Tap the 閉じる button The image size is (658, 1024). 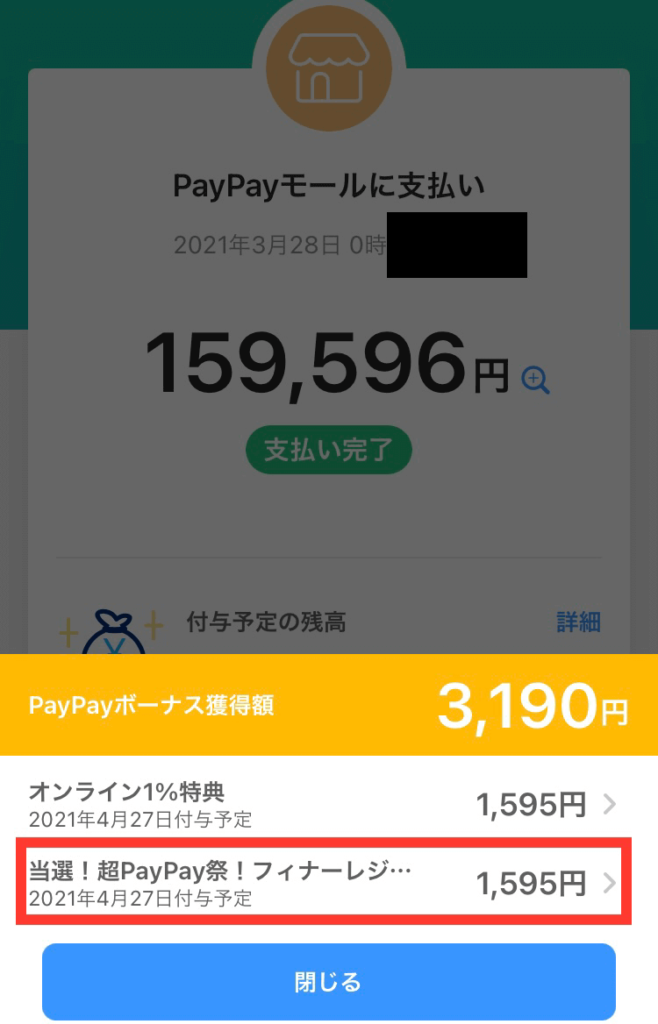328,981
